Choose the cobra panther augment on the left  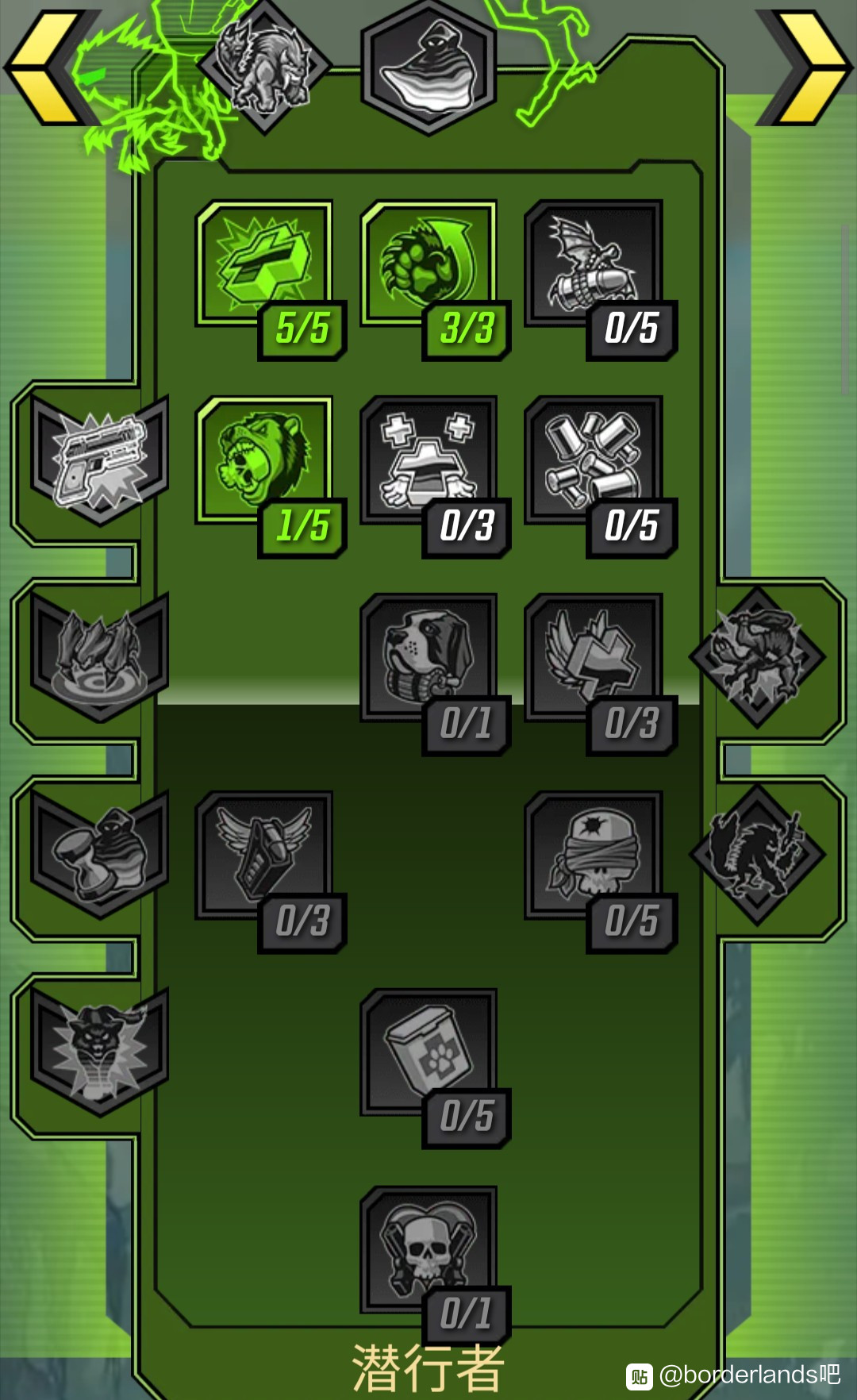(x=99, y=1052)
